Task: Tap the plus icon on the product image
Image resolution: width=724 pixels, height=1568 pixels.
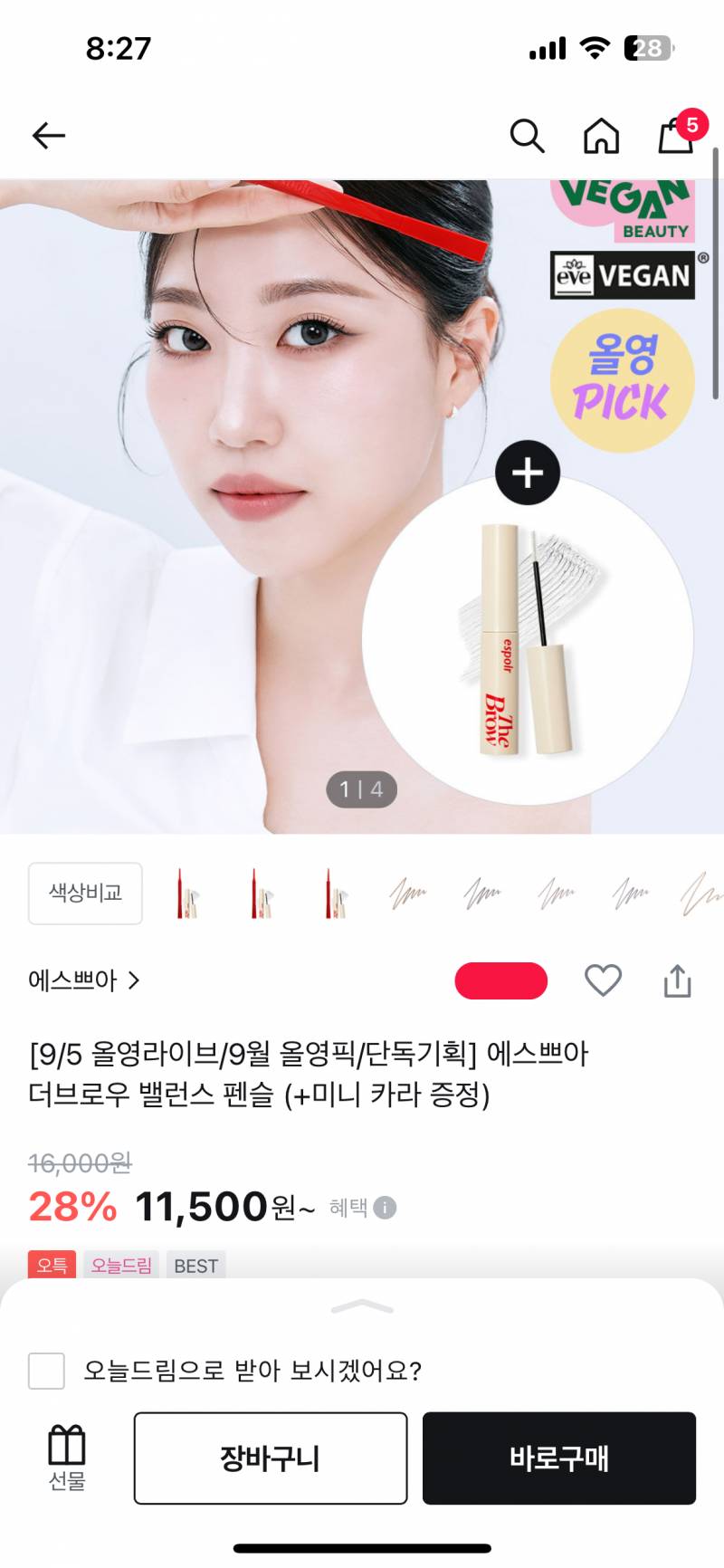Action: [x=527, y=473]
